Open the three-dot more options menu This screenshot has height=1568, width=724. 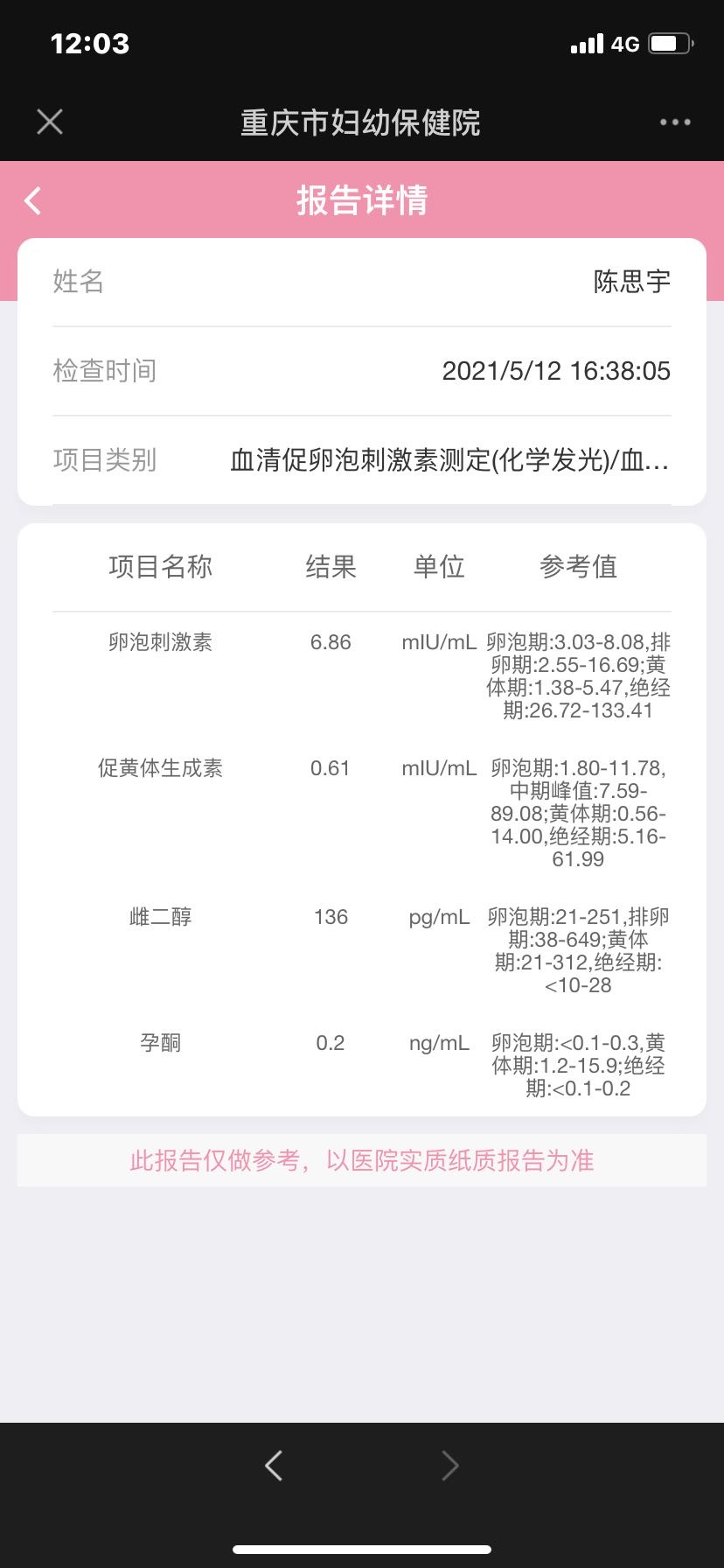675,122
